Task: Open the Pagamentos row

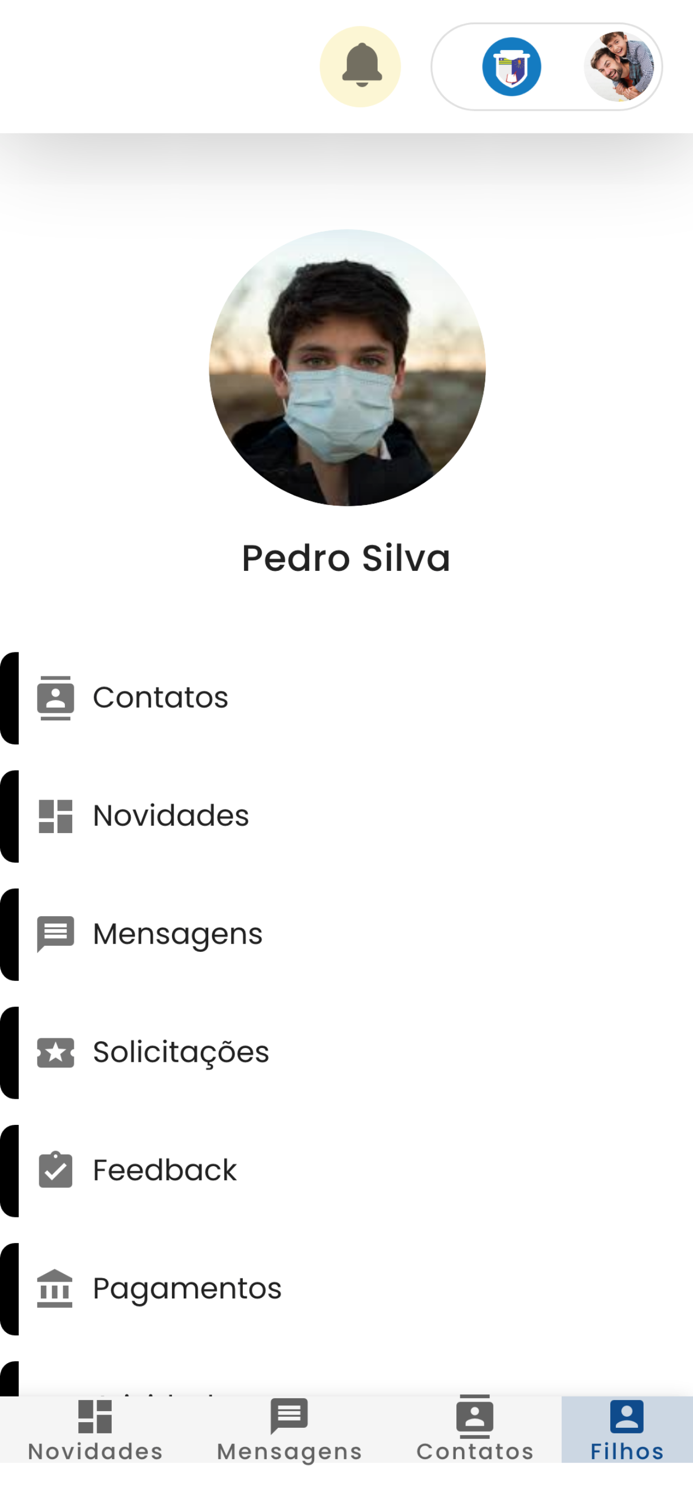Action: (x=187, y=1288)
